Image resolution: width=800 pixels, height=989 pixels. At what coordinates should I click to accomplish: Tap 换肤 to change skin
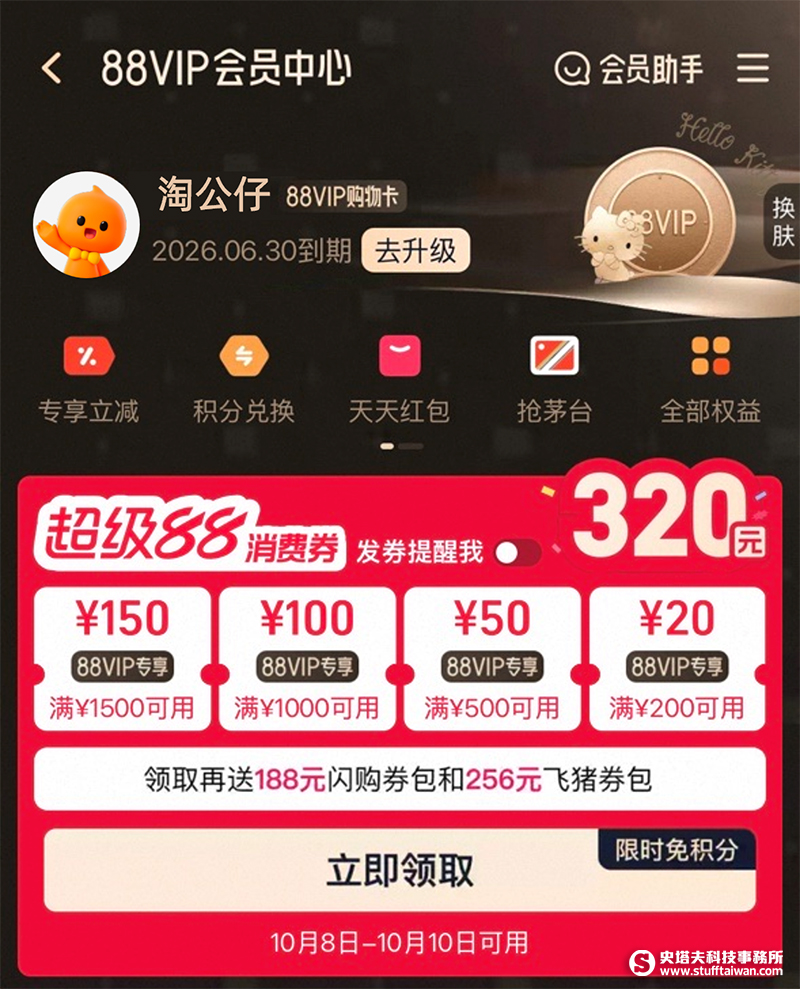coord(782,221)
